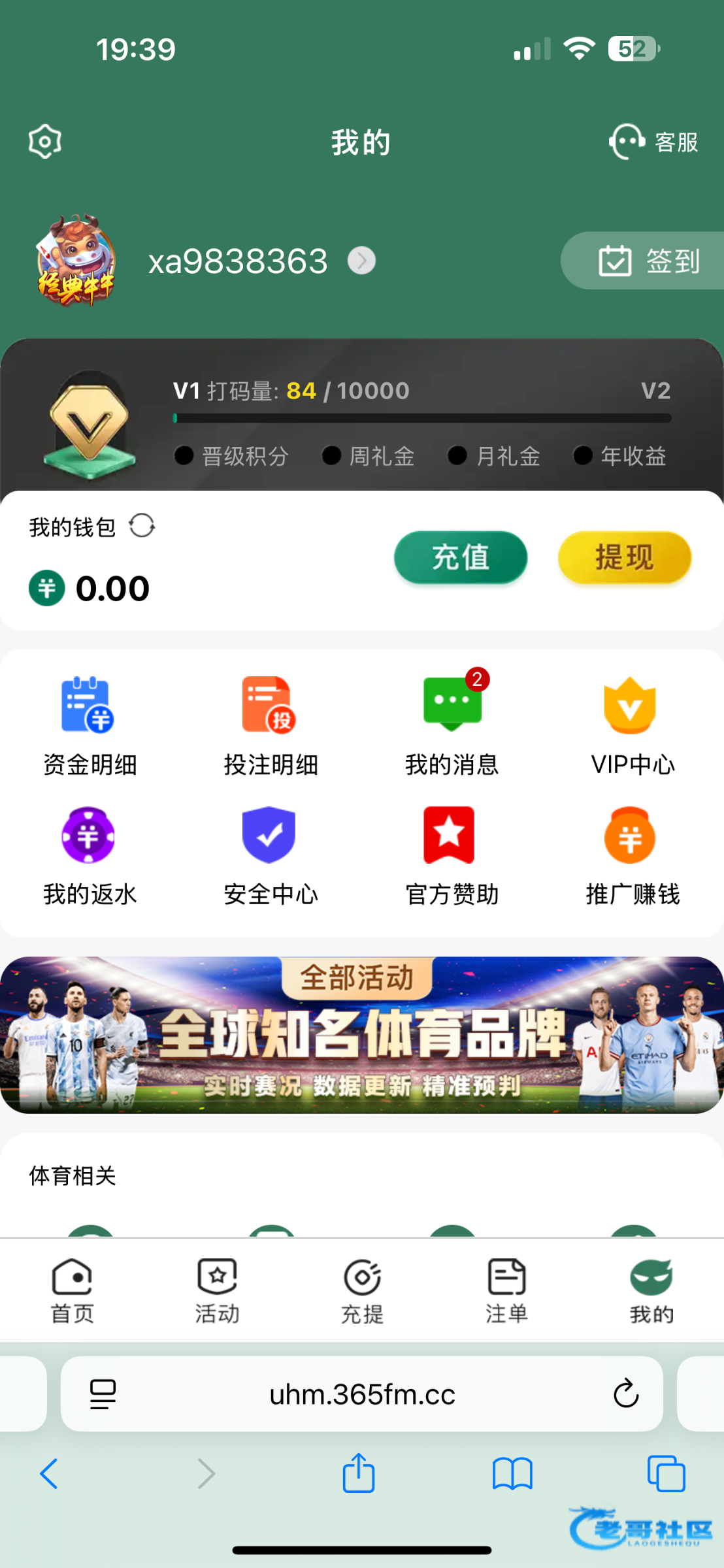
Task: Reload the page in the browser address bar
Action: coord(625,1394)
